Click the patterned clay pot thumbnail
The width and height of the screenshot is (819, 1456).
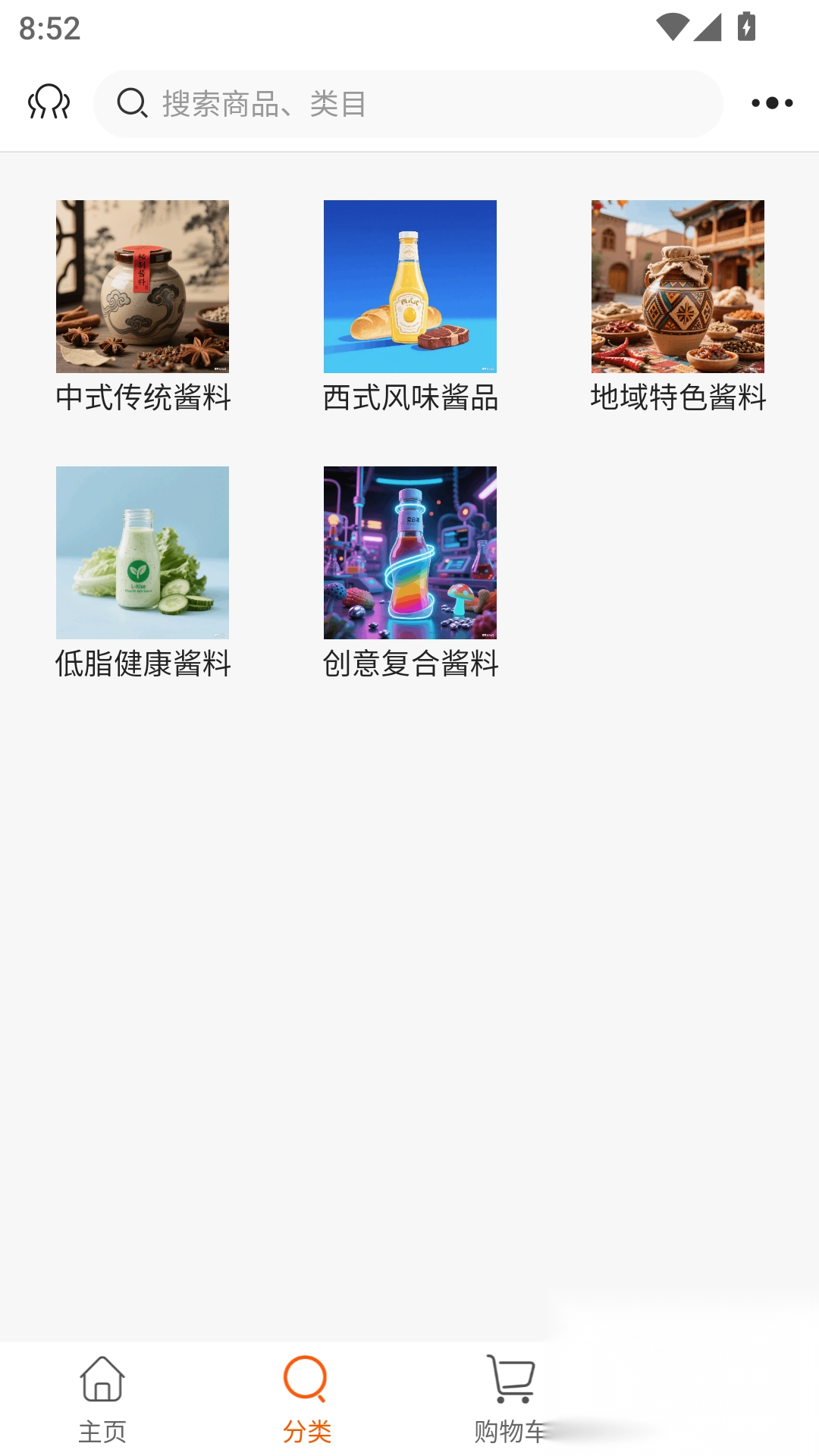pyautogui.click(x=678, y=287)
